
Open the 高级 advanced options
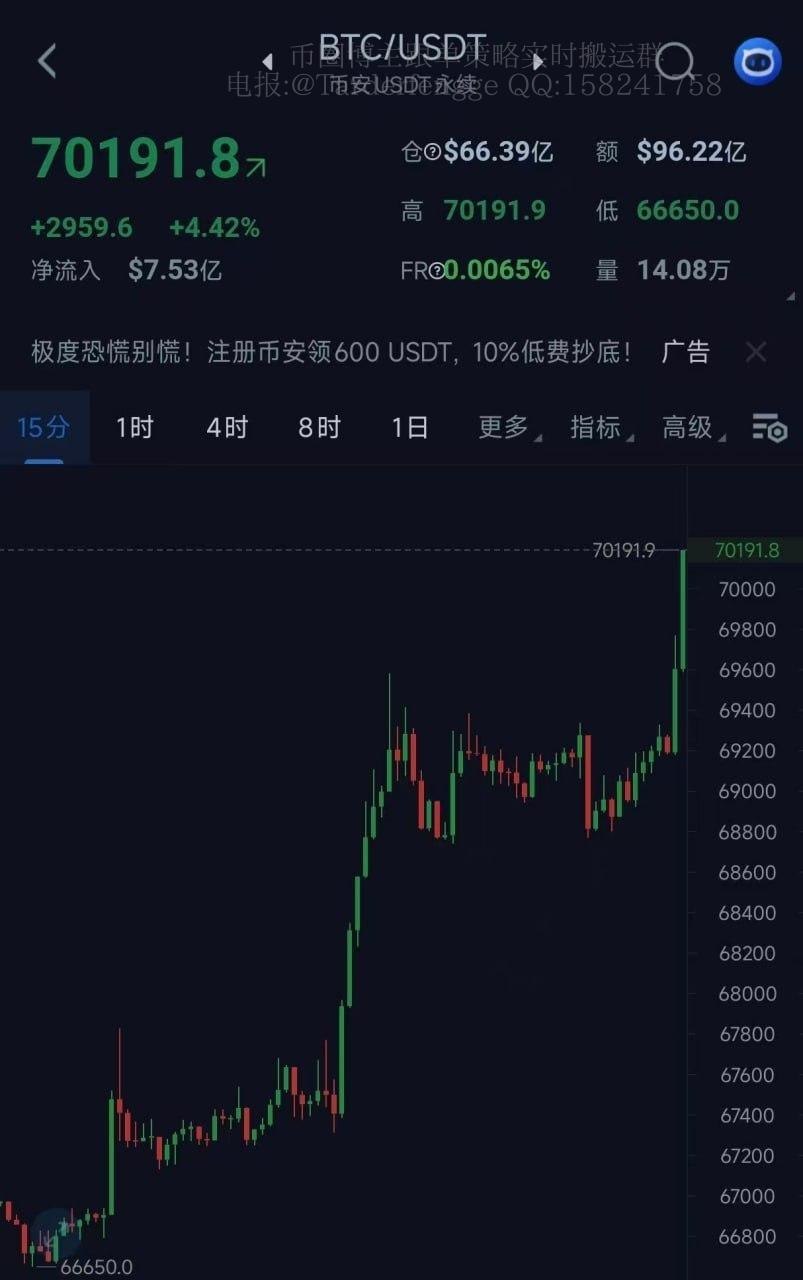(x=690, y=428)
